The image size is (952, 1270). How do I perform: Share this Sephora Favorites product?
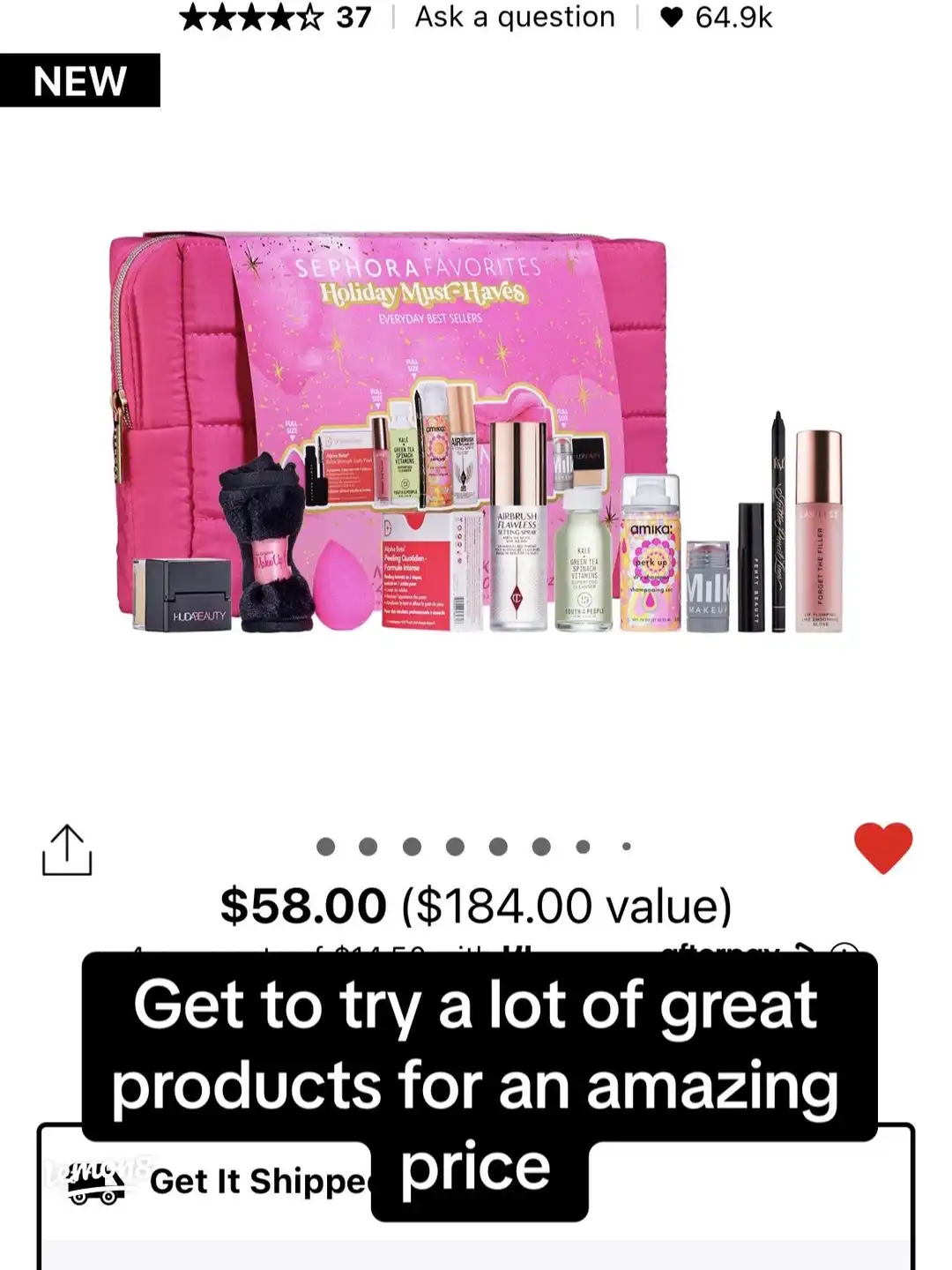[67, 850]
